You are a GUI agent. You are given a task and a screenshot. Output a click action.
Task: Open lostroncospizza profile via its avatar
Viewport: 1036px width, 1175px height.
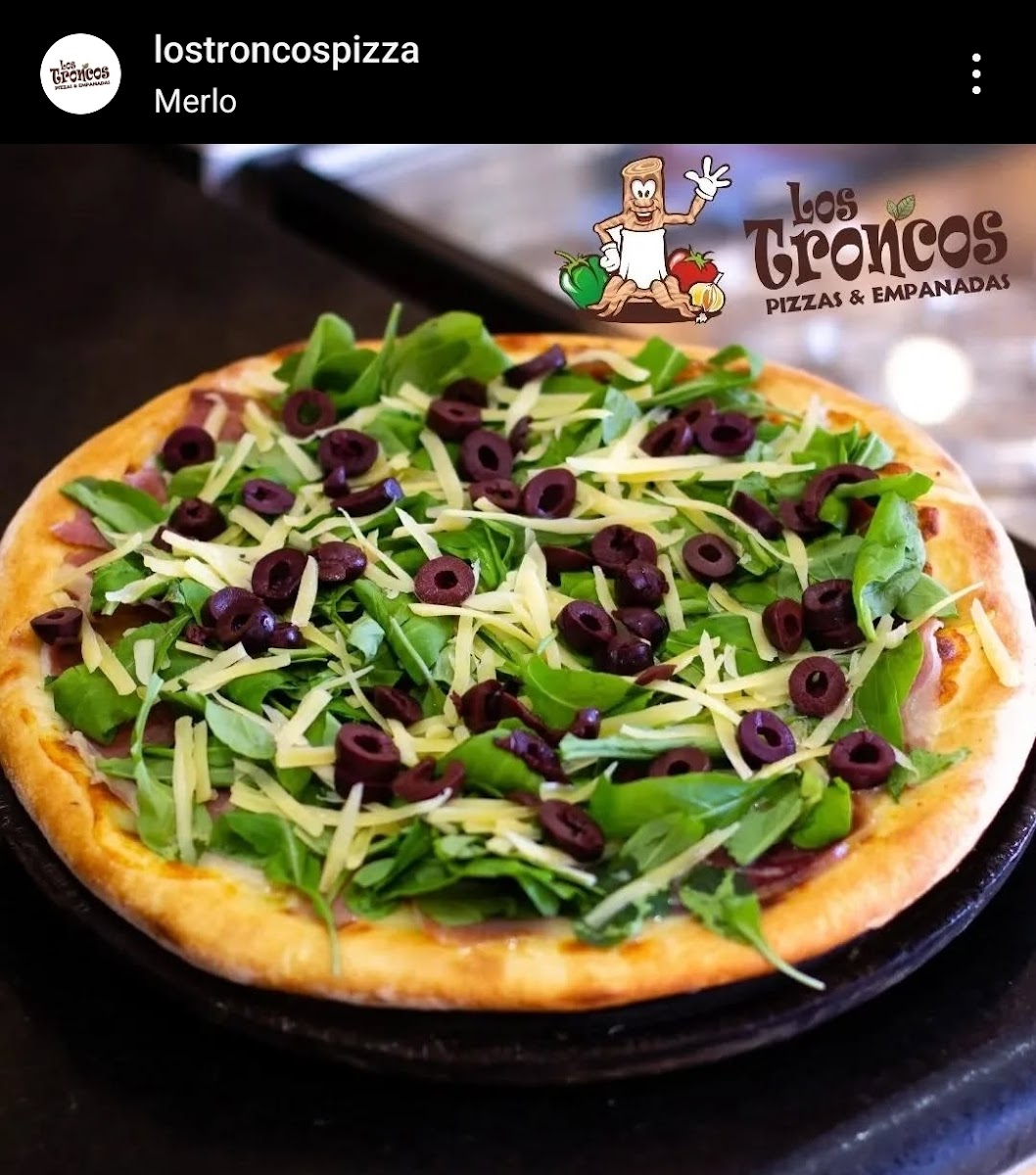(x=80, y=74)
